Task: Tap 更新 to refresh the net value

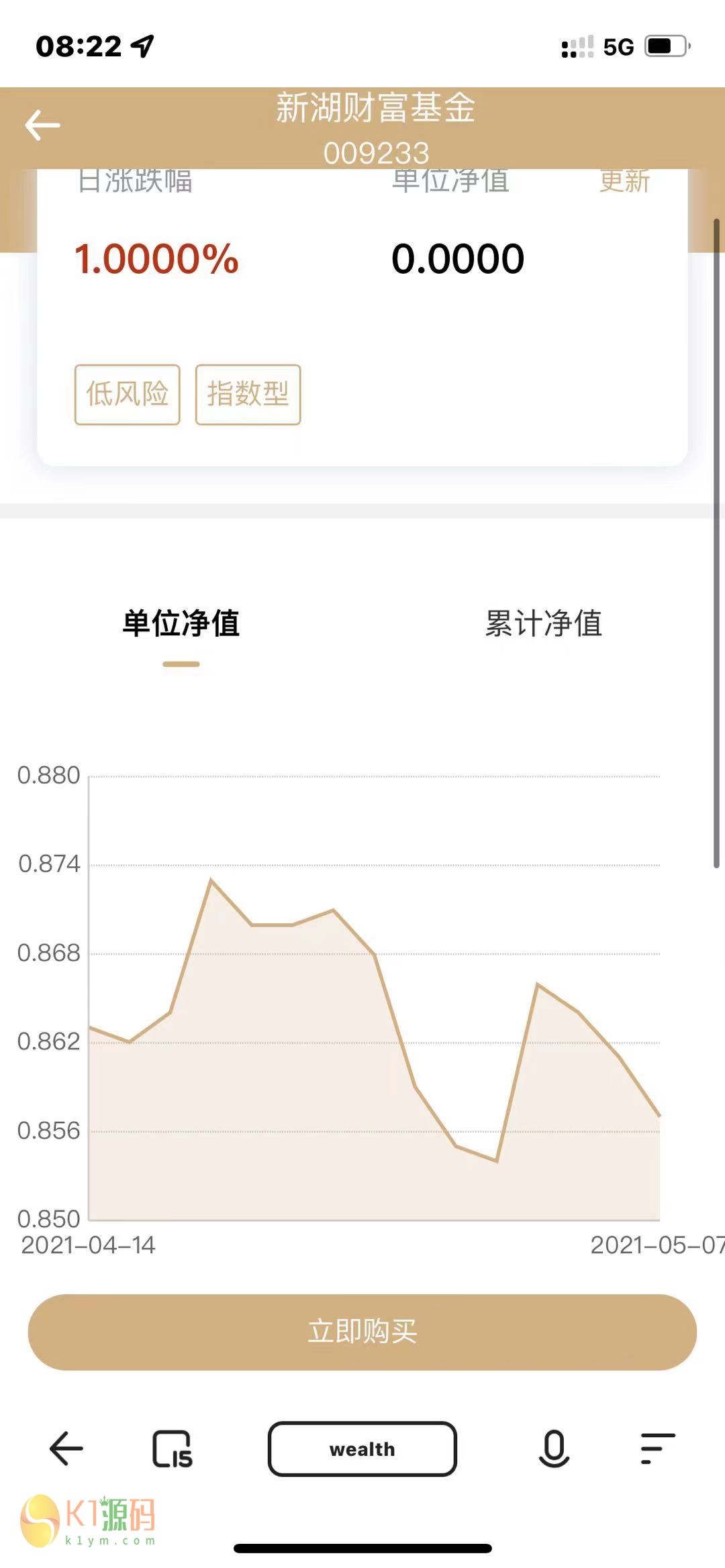Action: point(624,181)
